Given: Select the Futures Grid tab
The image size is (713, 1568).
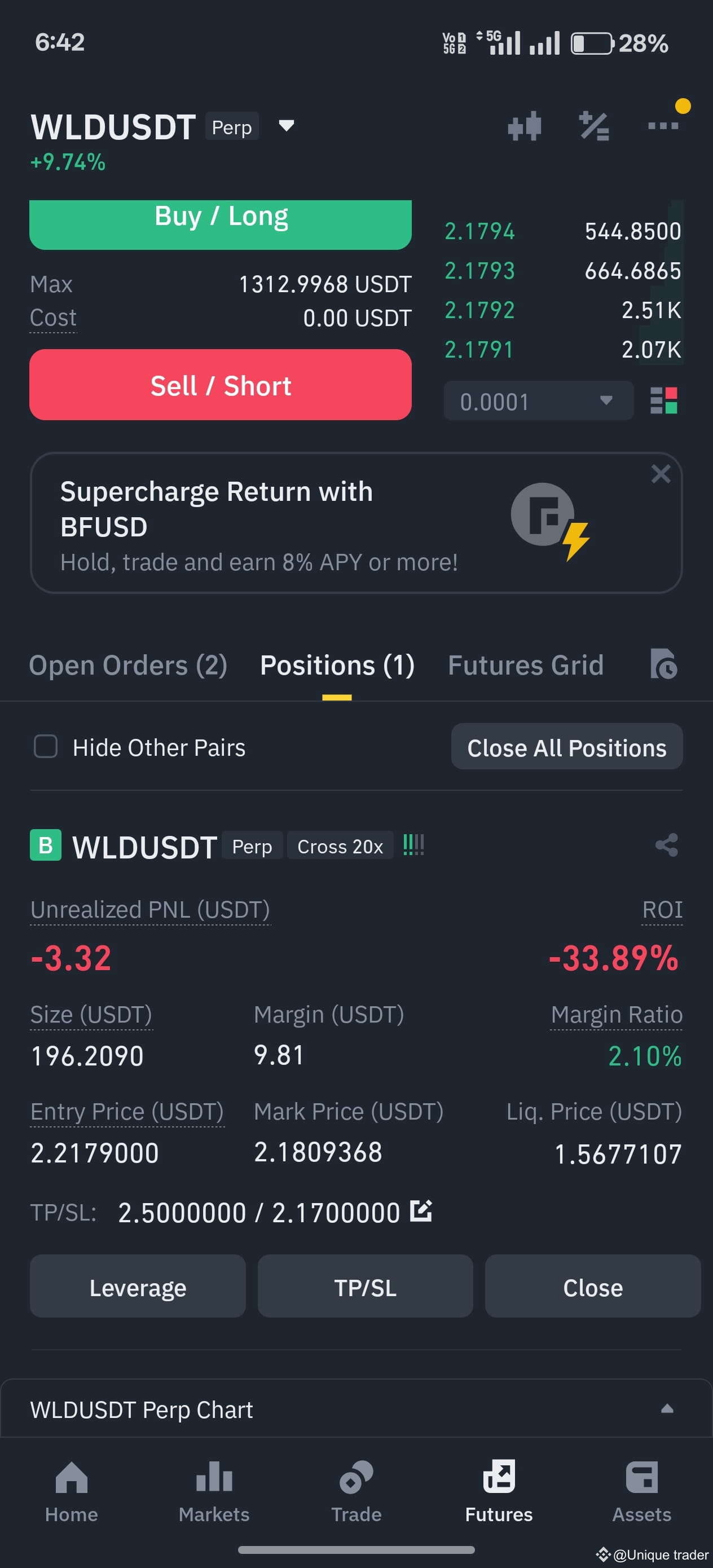Looking at the screenshot, I should [526, 664].
